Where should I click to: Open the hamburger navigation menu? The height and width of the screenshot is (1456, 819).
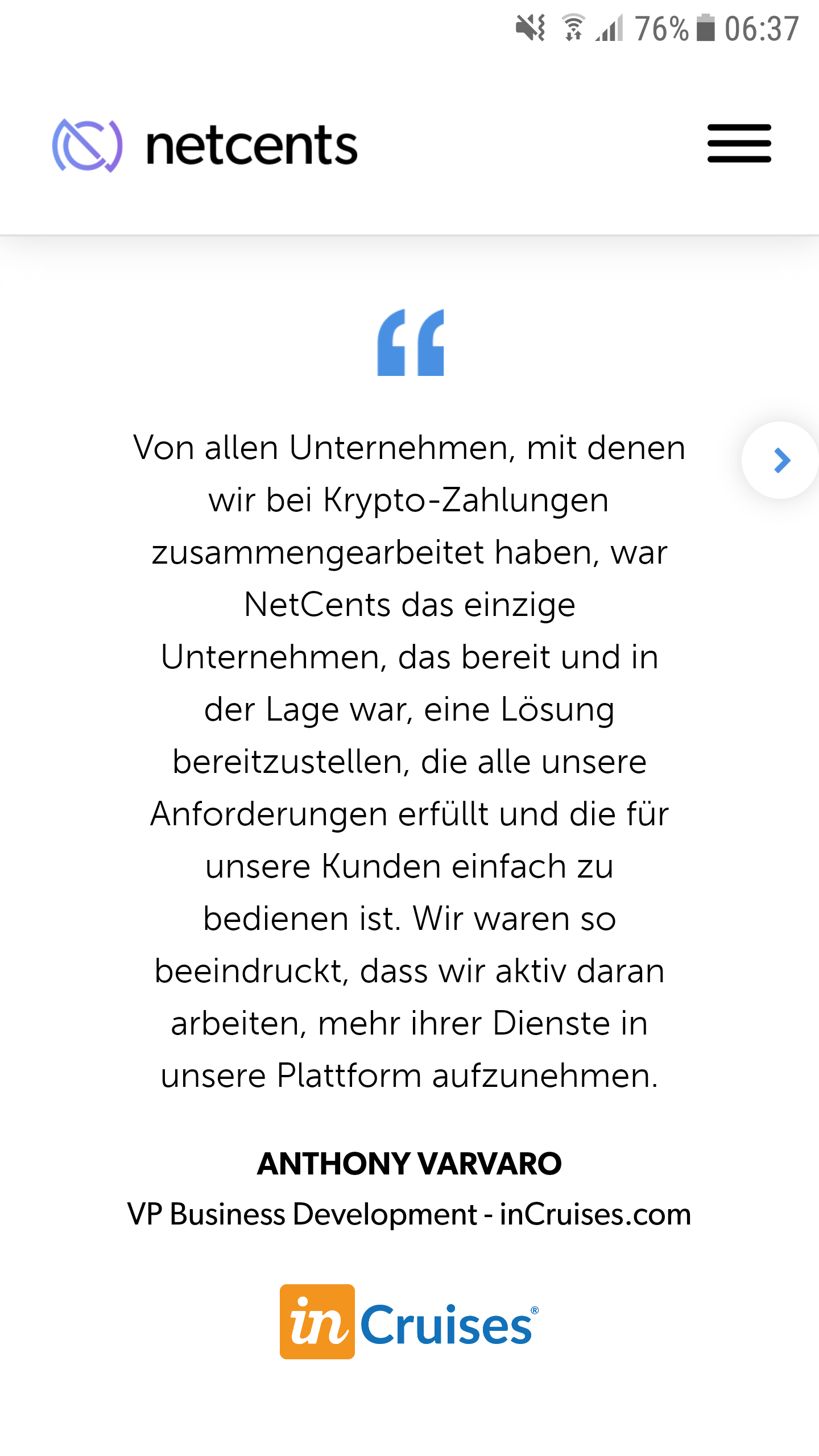739,143
